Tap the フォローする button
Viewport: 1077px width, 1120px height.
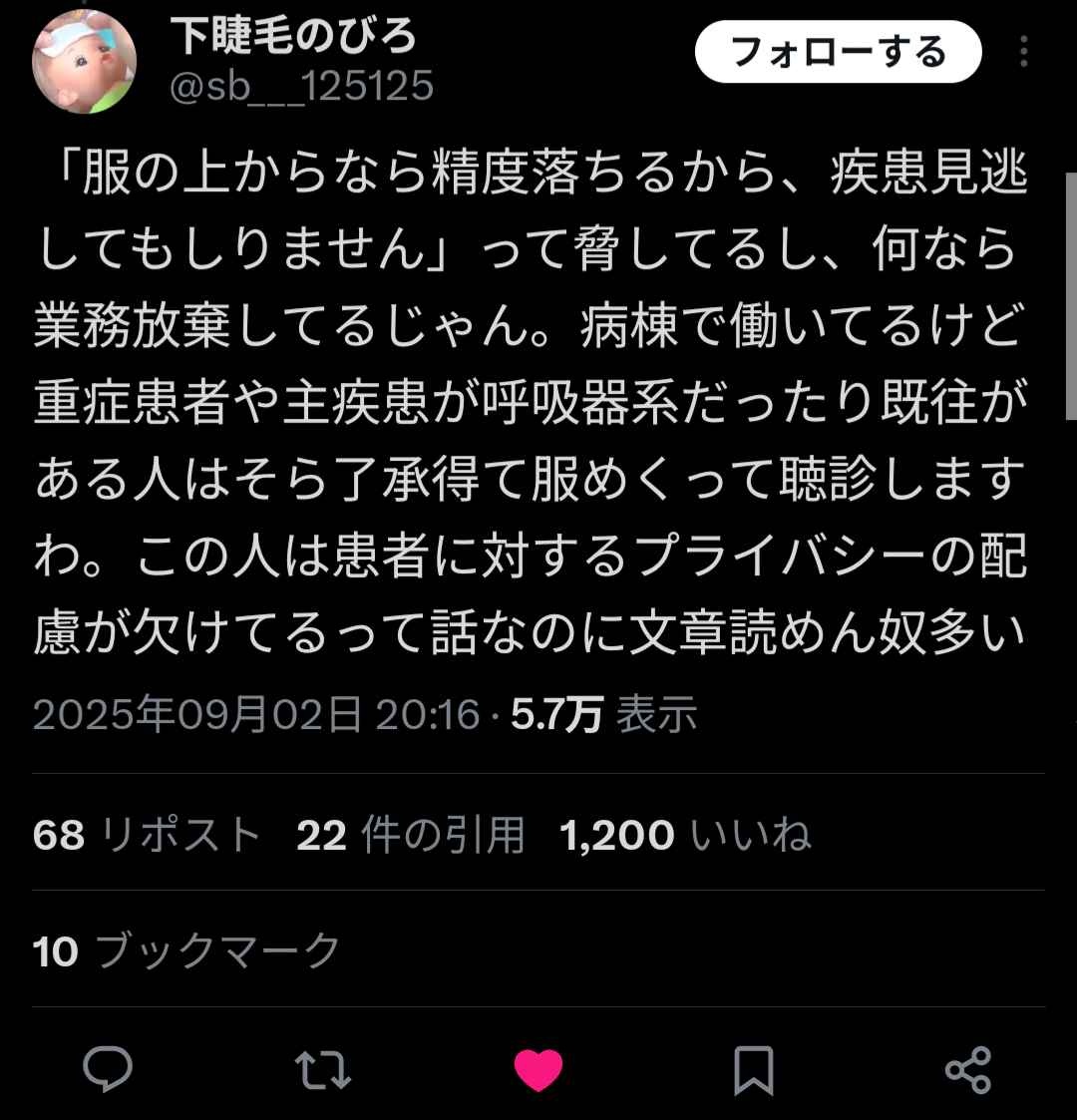(x=838, y=51)
